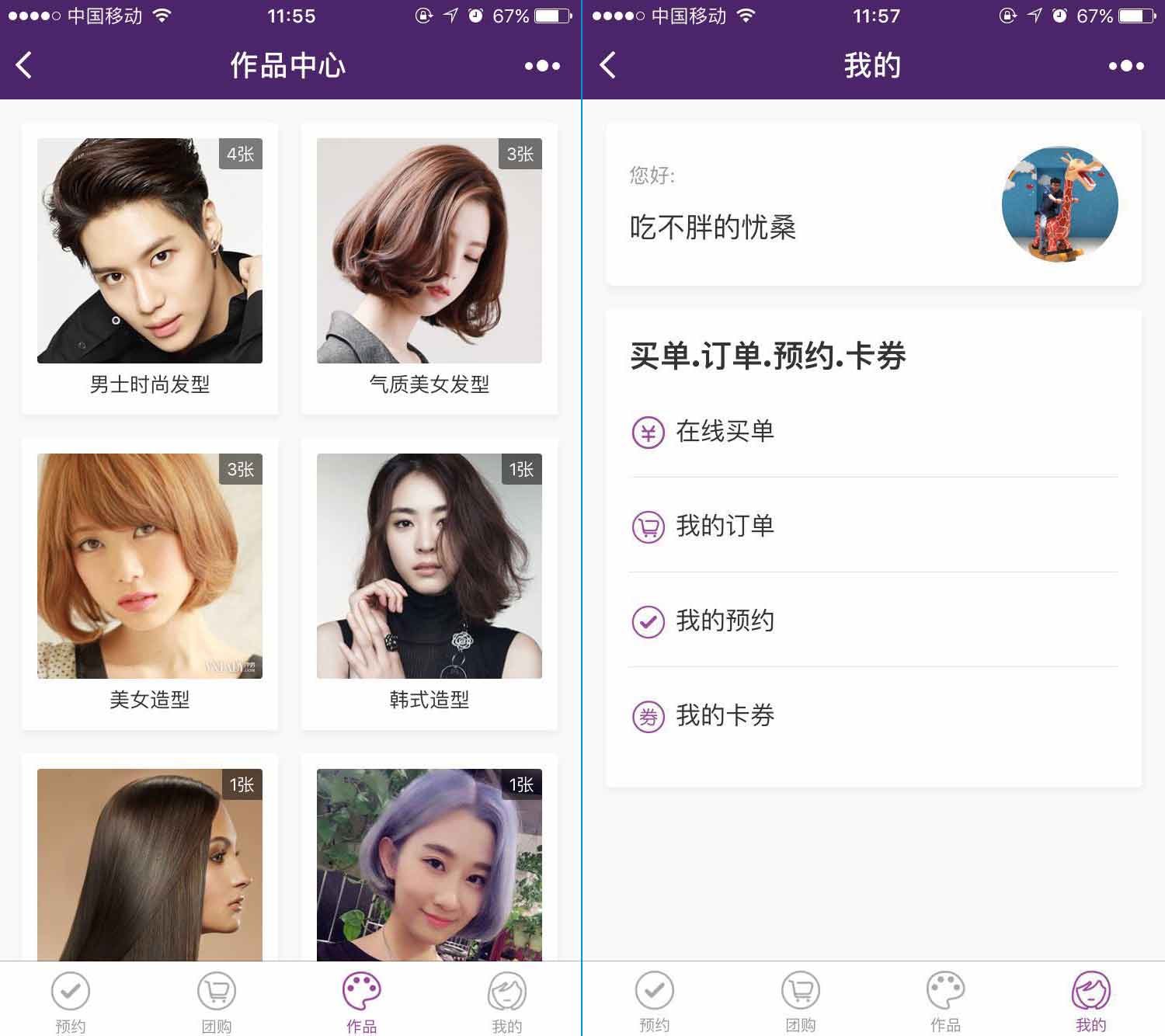Open 我的订单
This screenshot has width=1165, height=1036.
pos(724,527)
